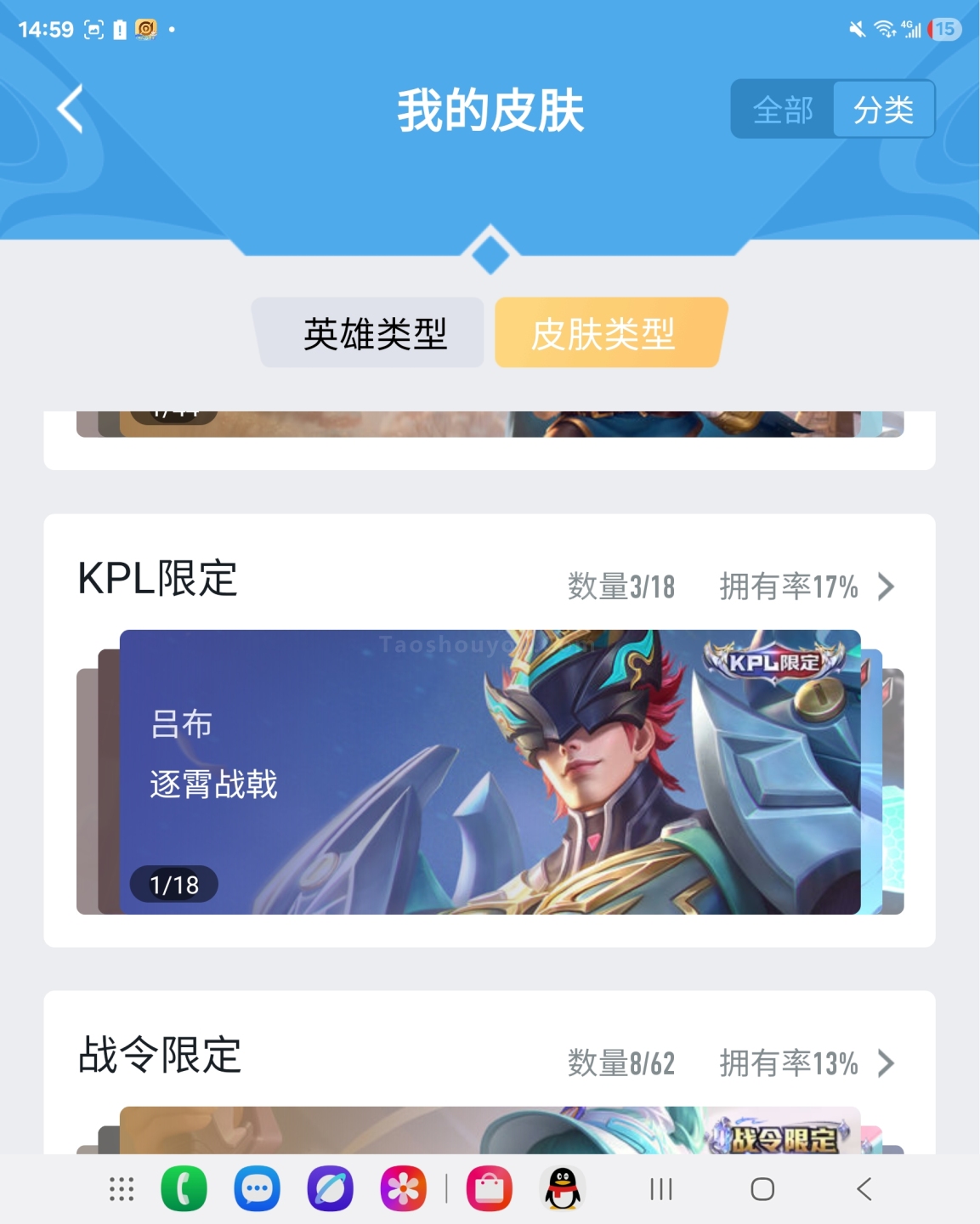Launch the browser app from taskbar

point(330,1189)
